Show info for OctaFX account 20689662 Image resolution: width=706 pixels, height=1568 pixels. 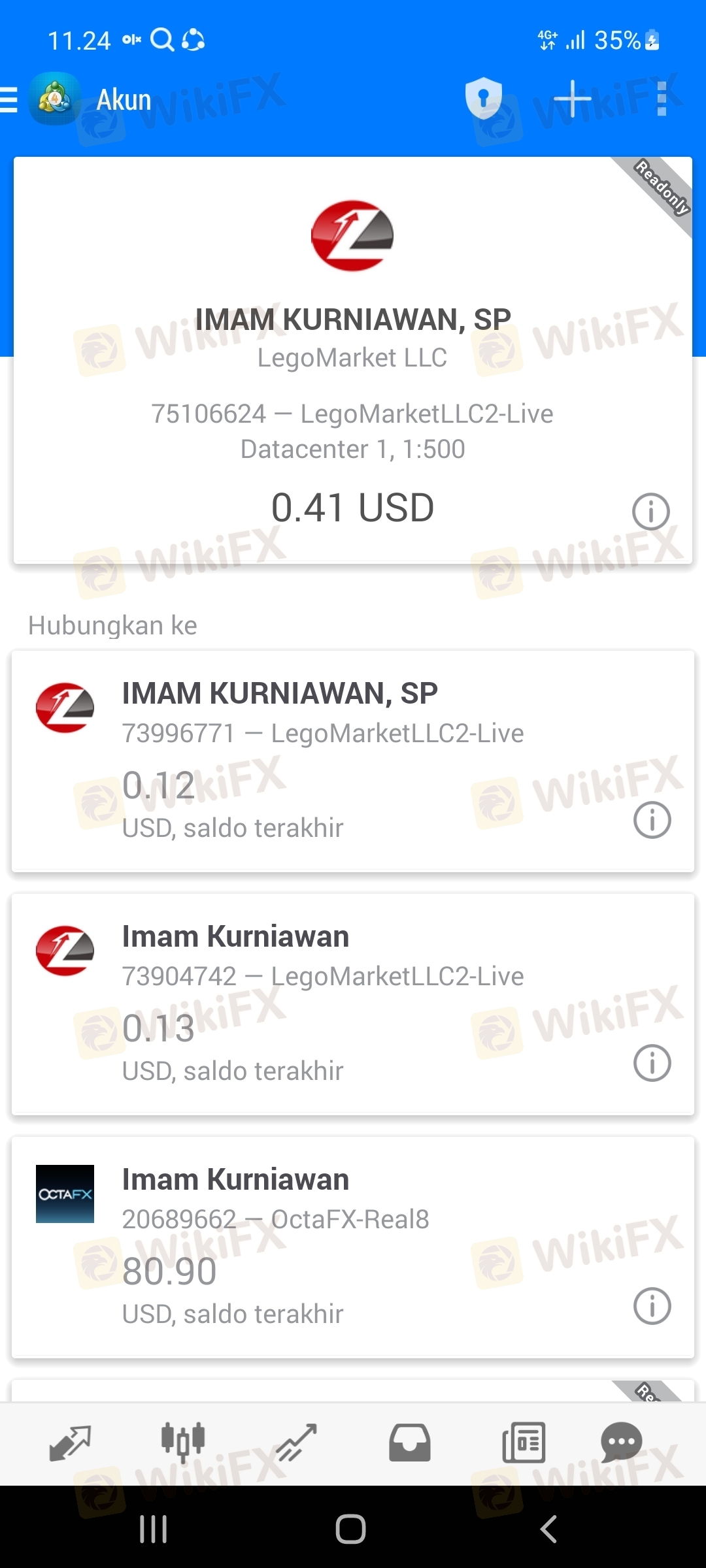(652, 1306)
